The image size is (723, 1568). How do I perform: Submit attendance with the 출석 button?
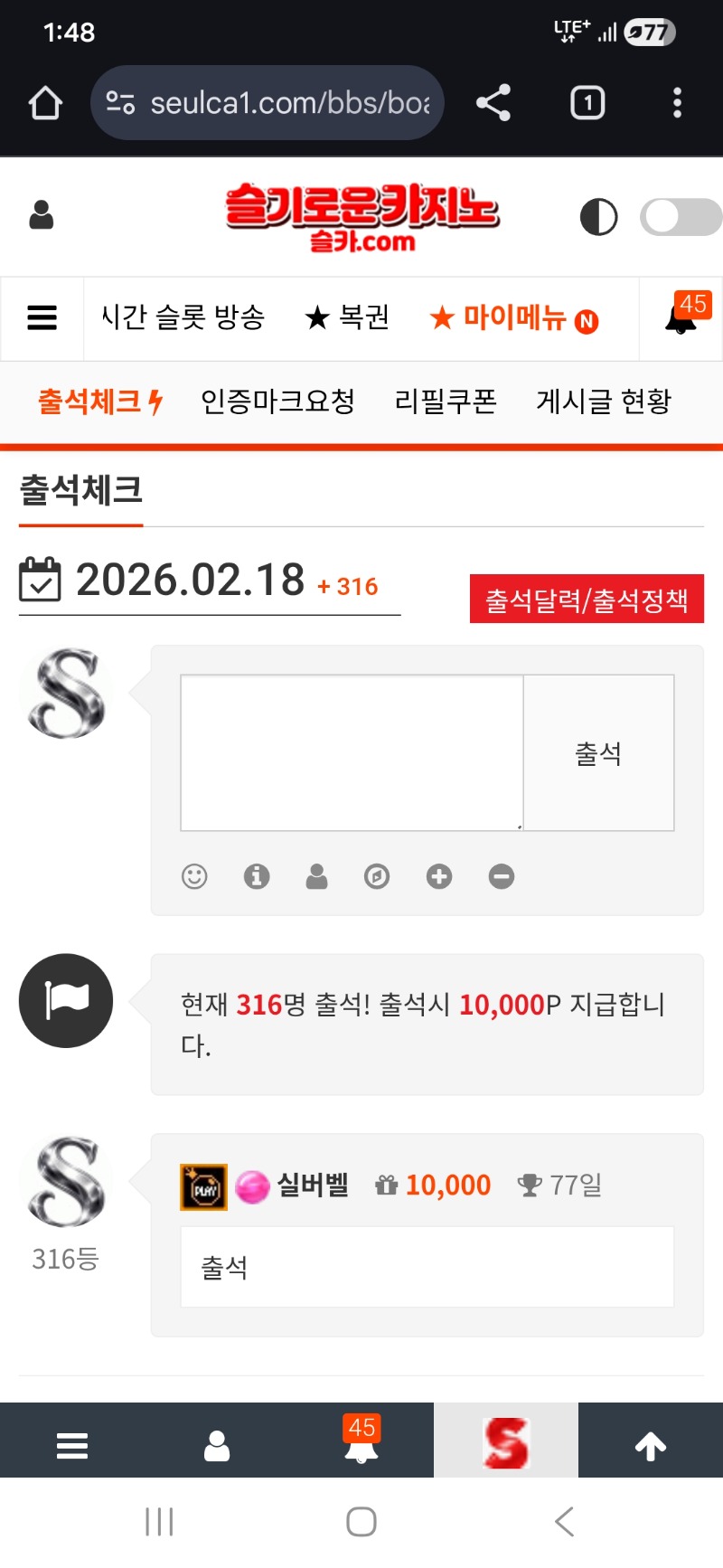[598, 752]
